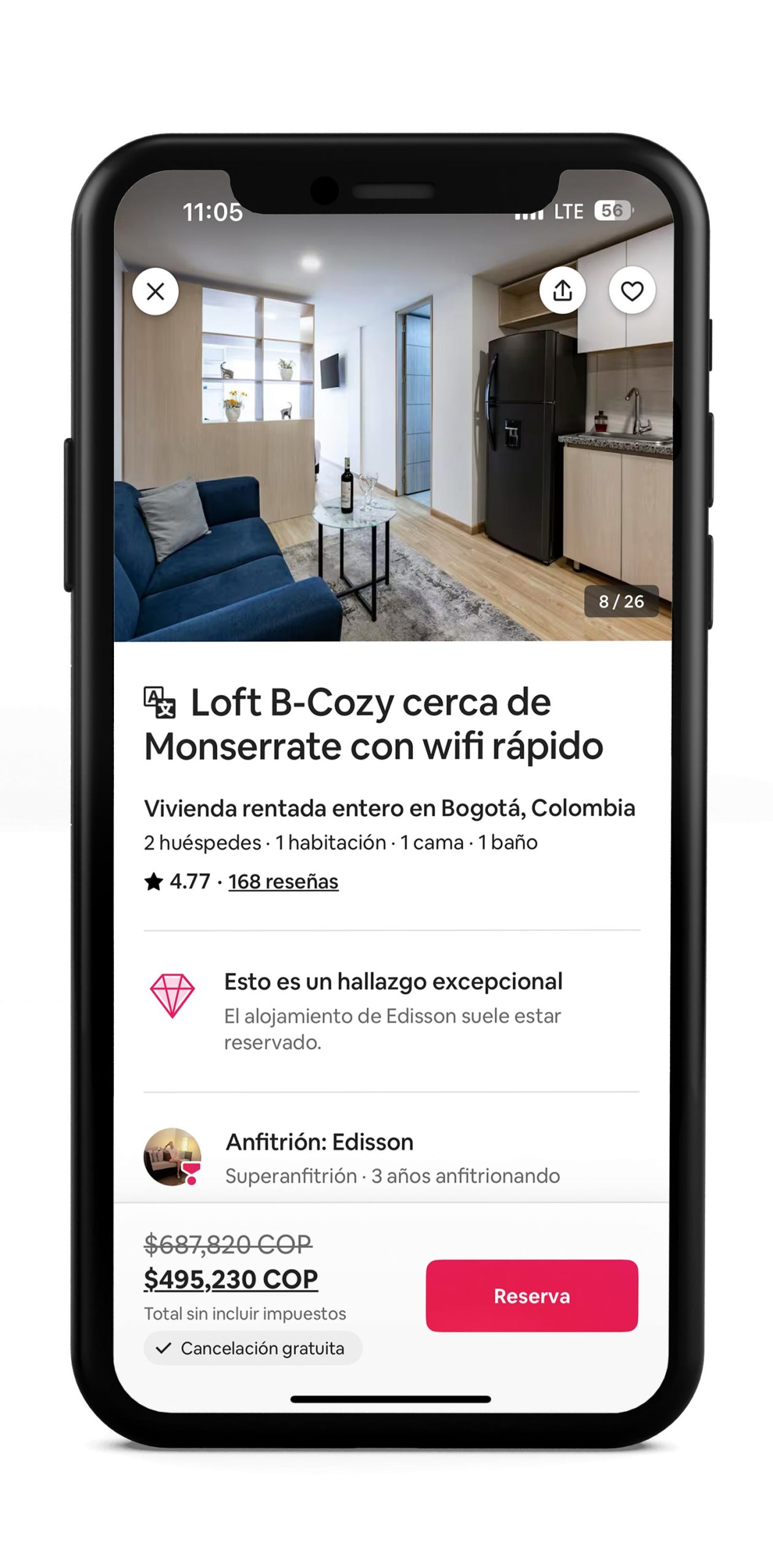
Task: Open price breakdown for $495,230 COP
Action: coord(231,1279)
